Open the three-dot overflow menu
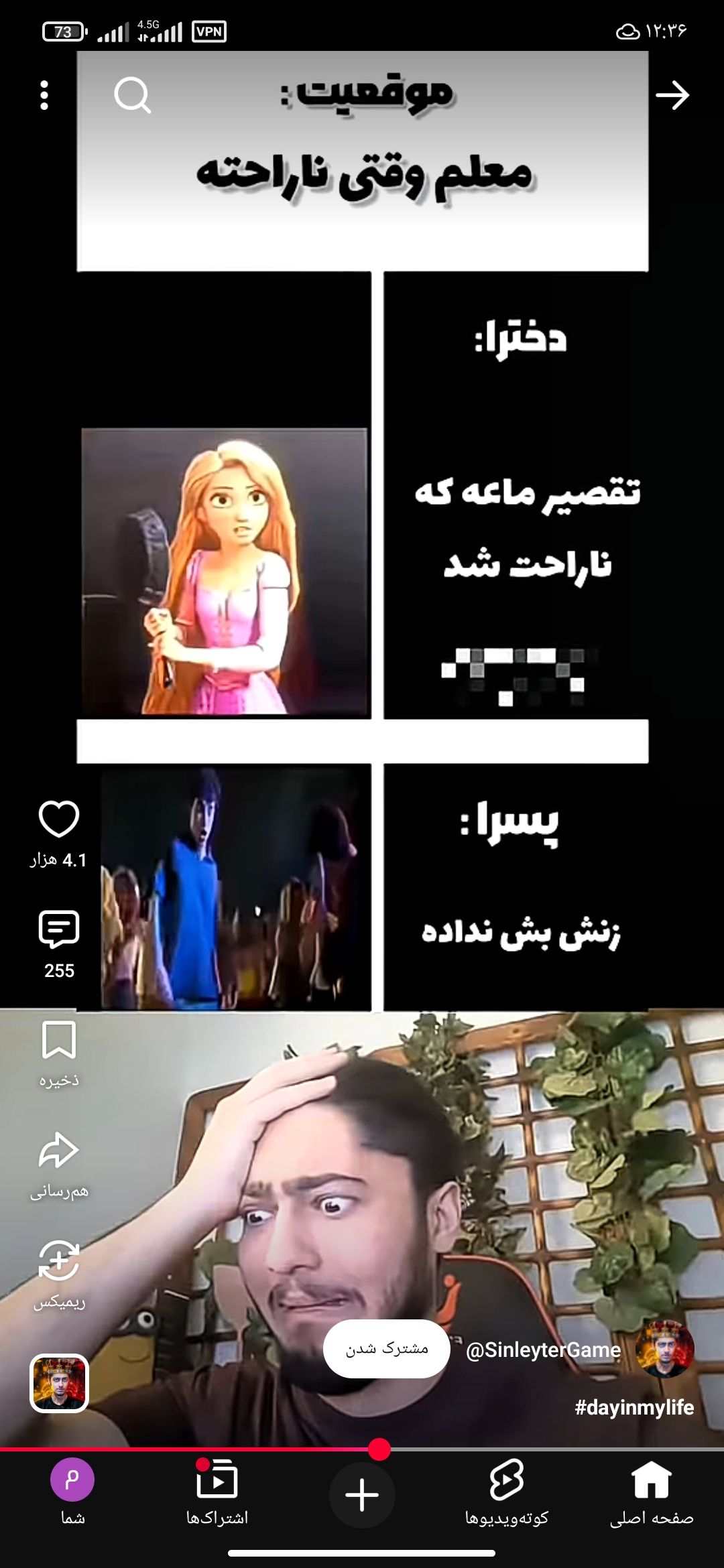The width and height of the screenshot is (724, 1568). tap(44, 95)
